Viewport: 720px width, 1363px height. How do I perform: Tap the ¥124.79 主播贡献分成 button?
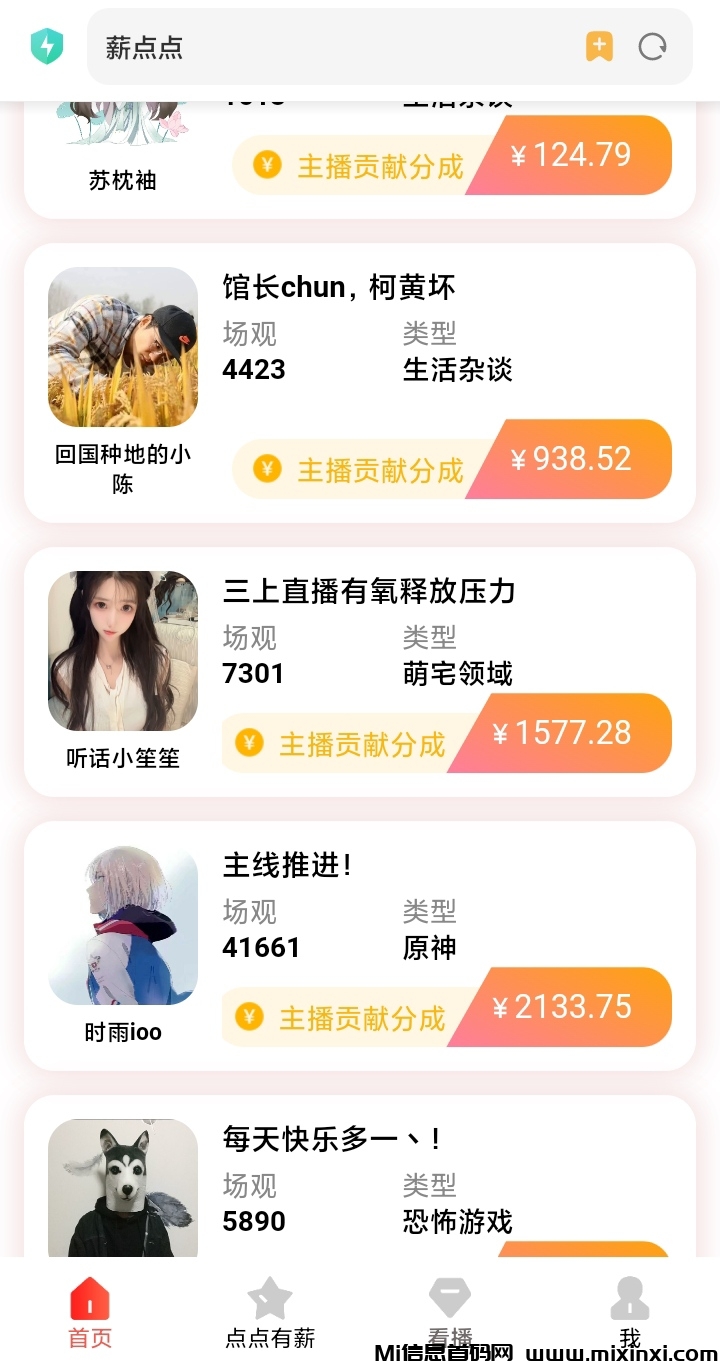[570, 156]
